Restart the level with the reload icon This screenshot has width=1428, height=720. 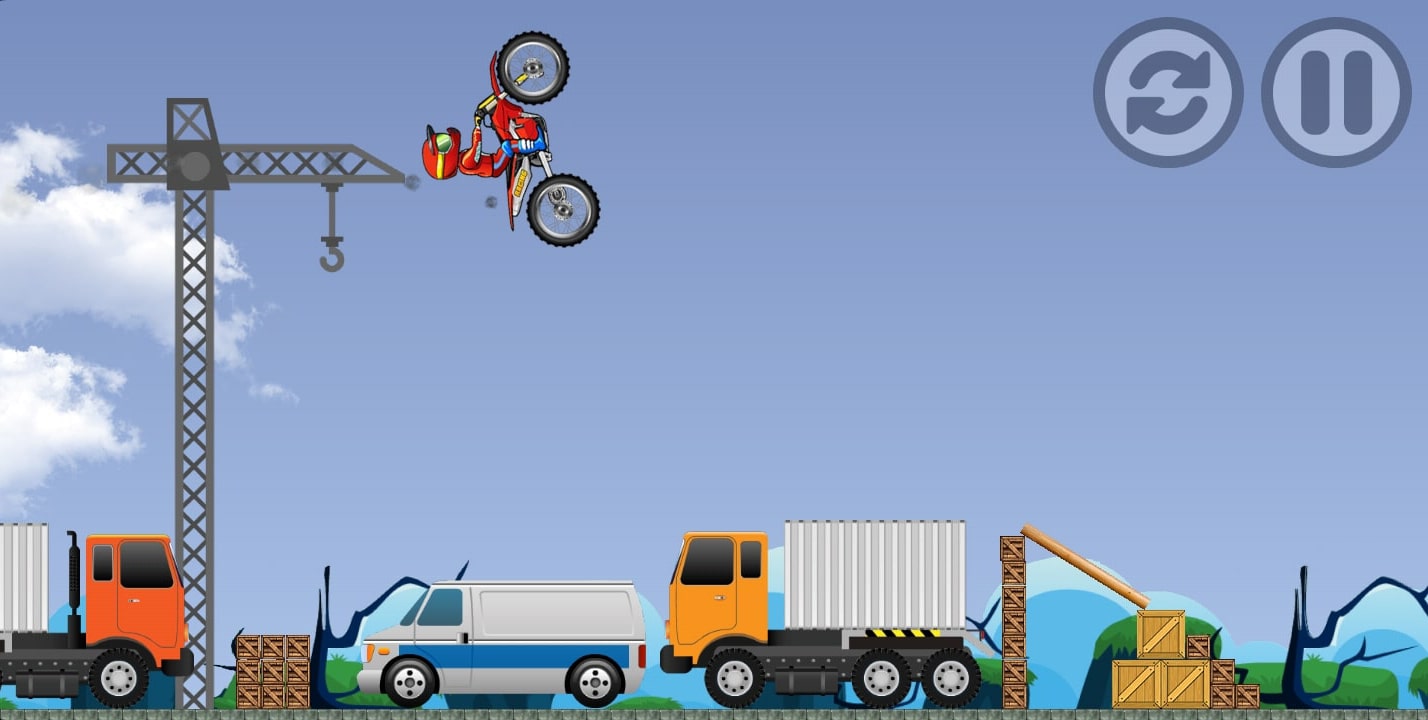(1168, 92)
